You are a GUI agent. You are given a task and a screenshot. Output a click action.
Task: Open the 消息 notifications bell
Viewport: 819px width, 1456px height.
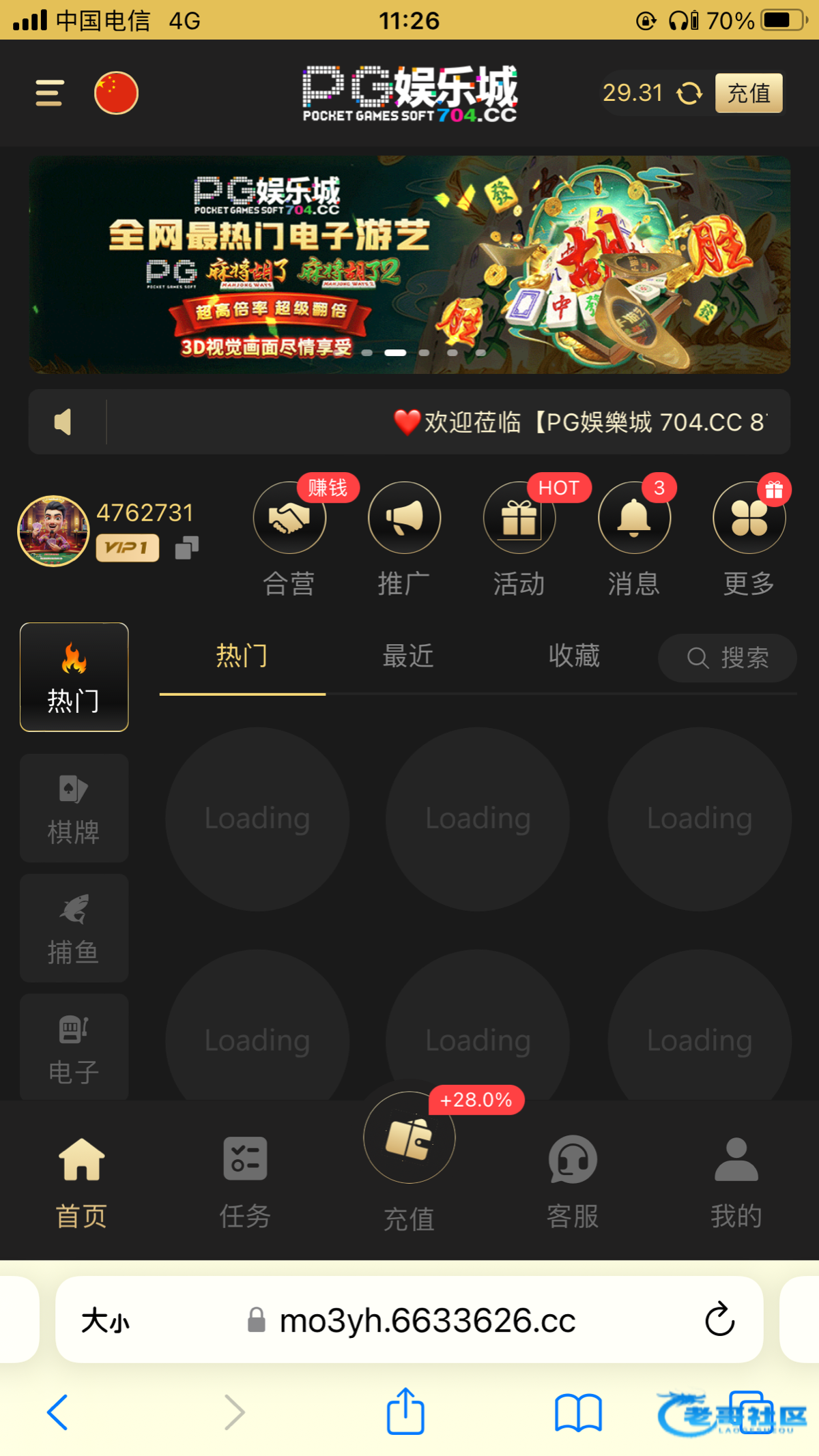(x=634, y=519)
